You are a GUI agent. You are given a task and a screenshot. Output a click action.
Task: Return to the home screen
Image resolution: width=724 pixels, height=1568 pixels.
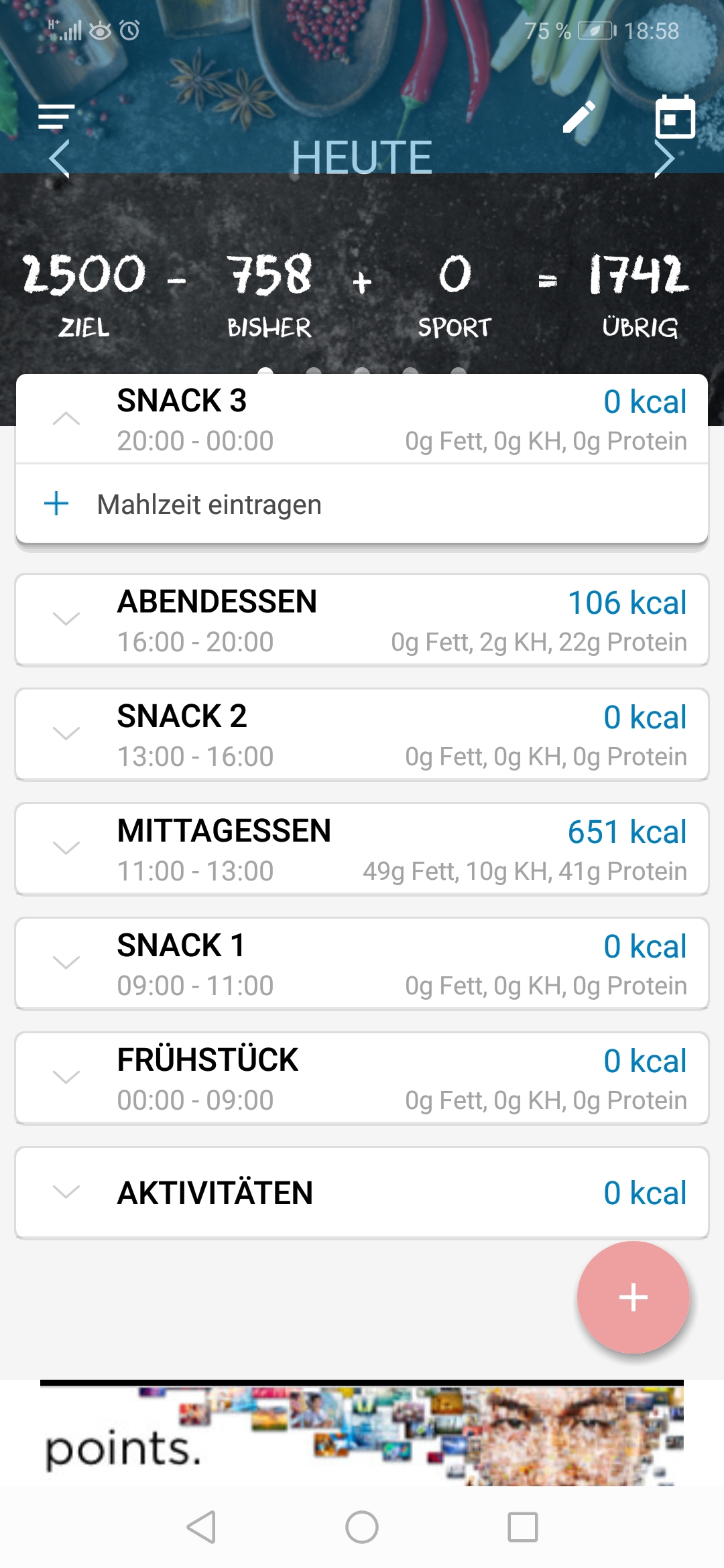pyautogui.click(x=362, y=1527)
